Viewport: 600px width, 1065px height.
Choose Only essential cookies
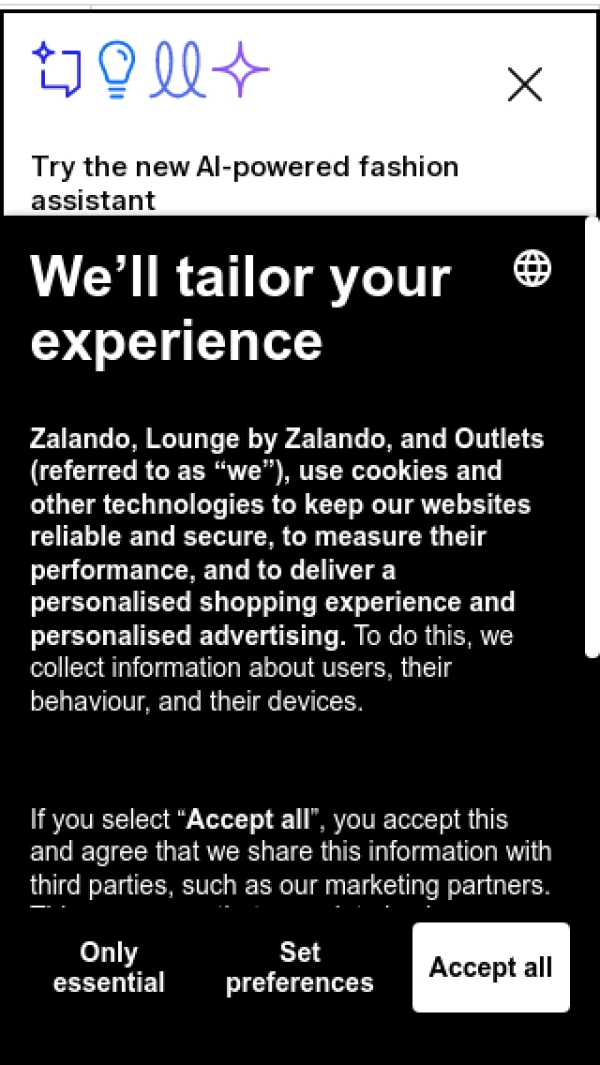pyautogui.click(x=109, y=967)
